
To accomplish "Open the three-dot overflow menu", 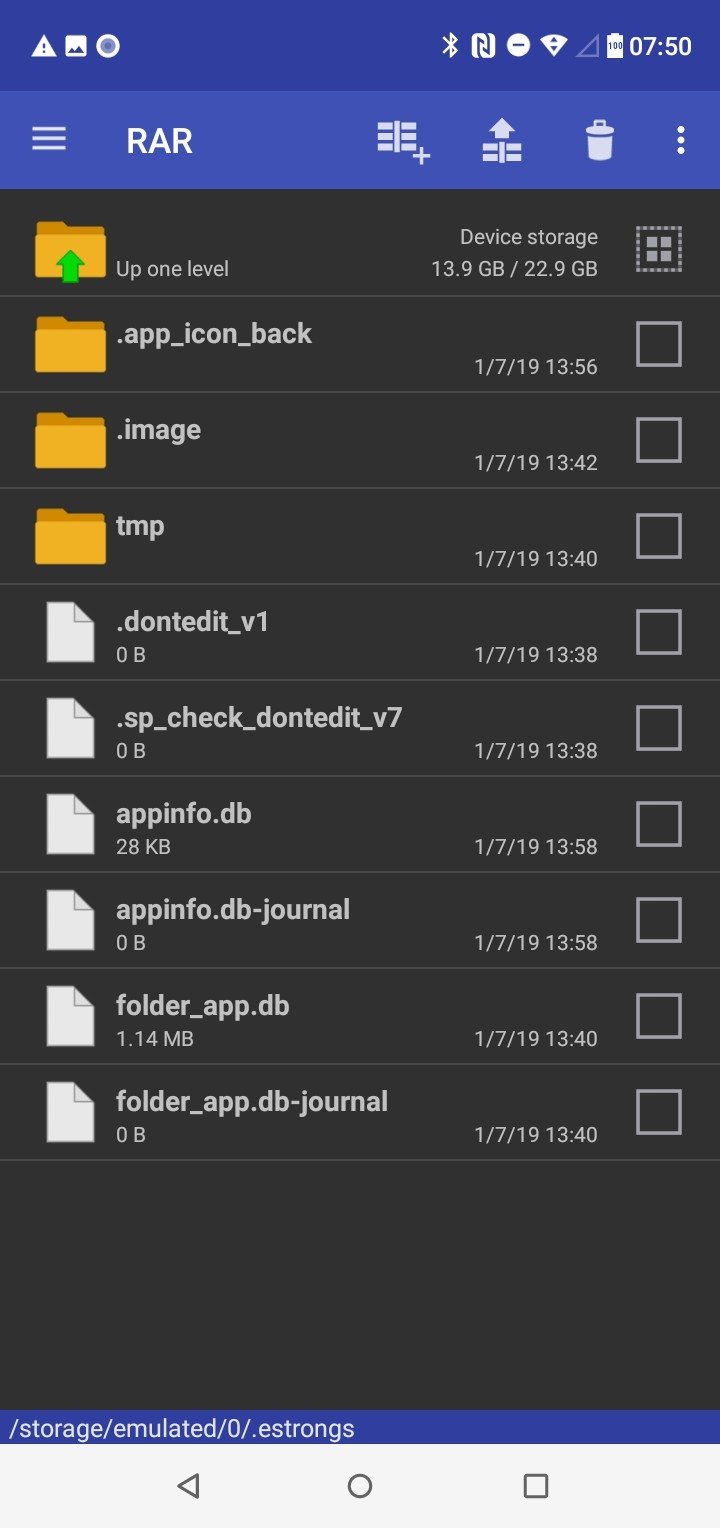I will [x=681, y=140].
